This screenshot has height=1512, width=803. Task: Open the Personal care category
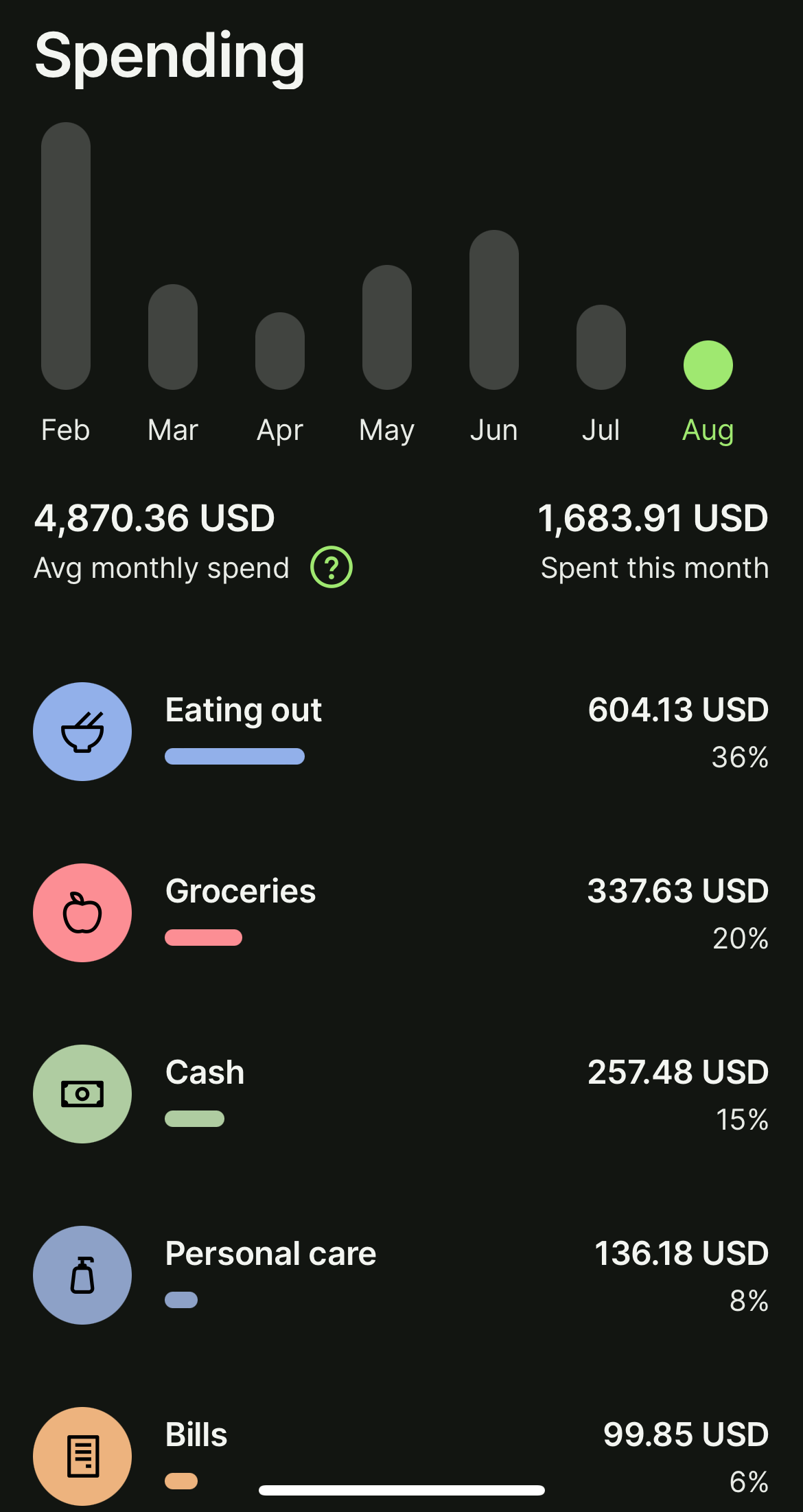401,1275
